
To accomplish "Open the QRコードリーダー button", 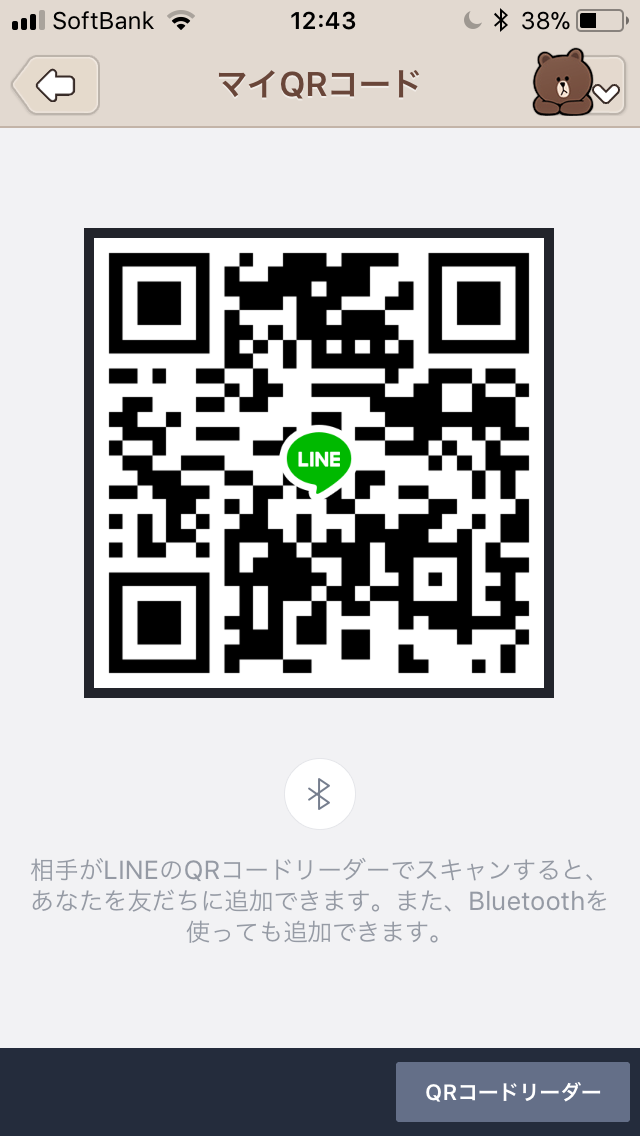I will pos(512,1092).
